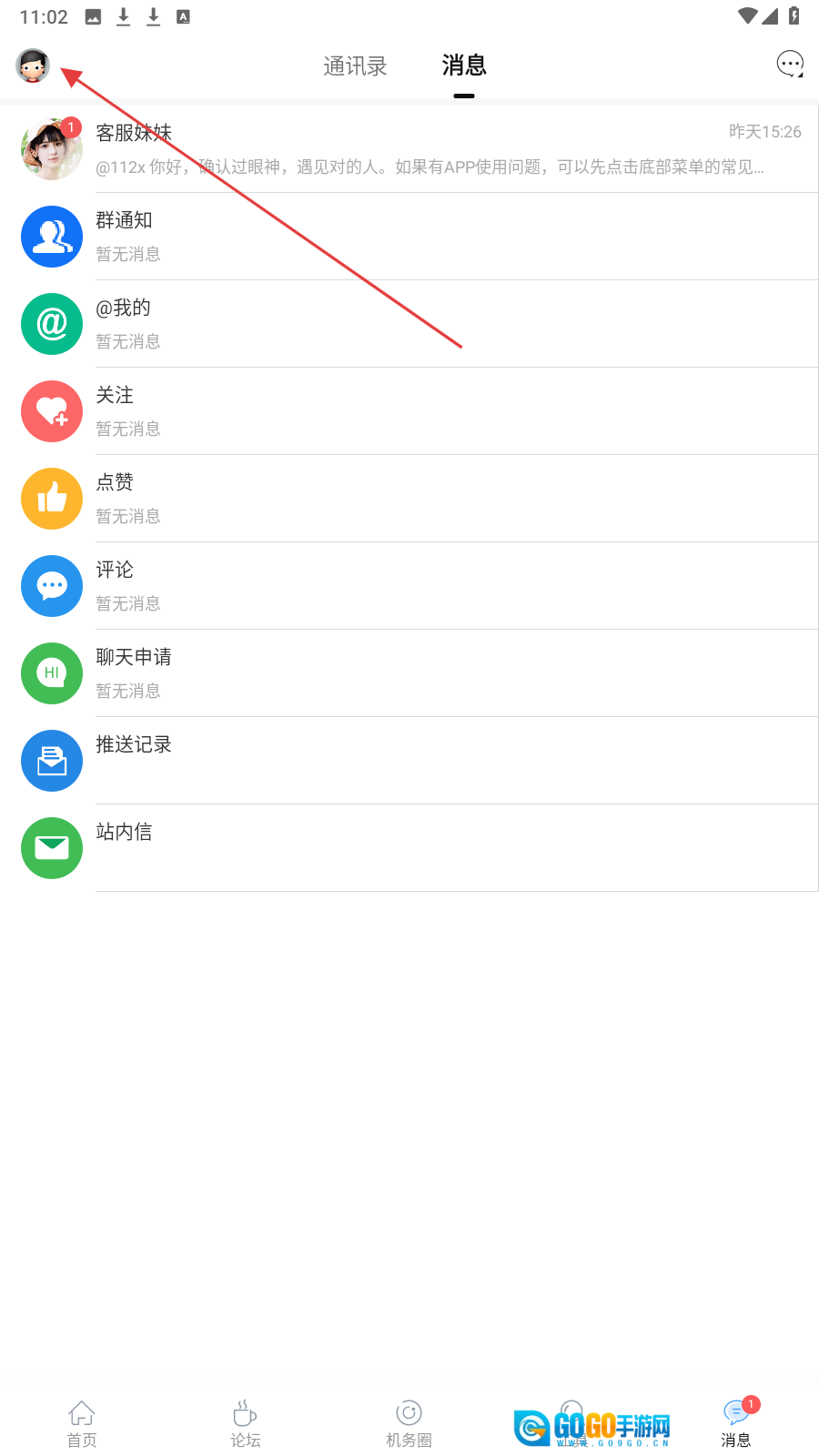Screen dimensions: 819x1456
Task: Select the 消息 top tab
Action: pyautogui.click(x=464, y=66)
